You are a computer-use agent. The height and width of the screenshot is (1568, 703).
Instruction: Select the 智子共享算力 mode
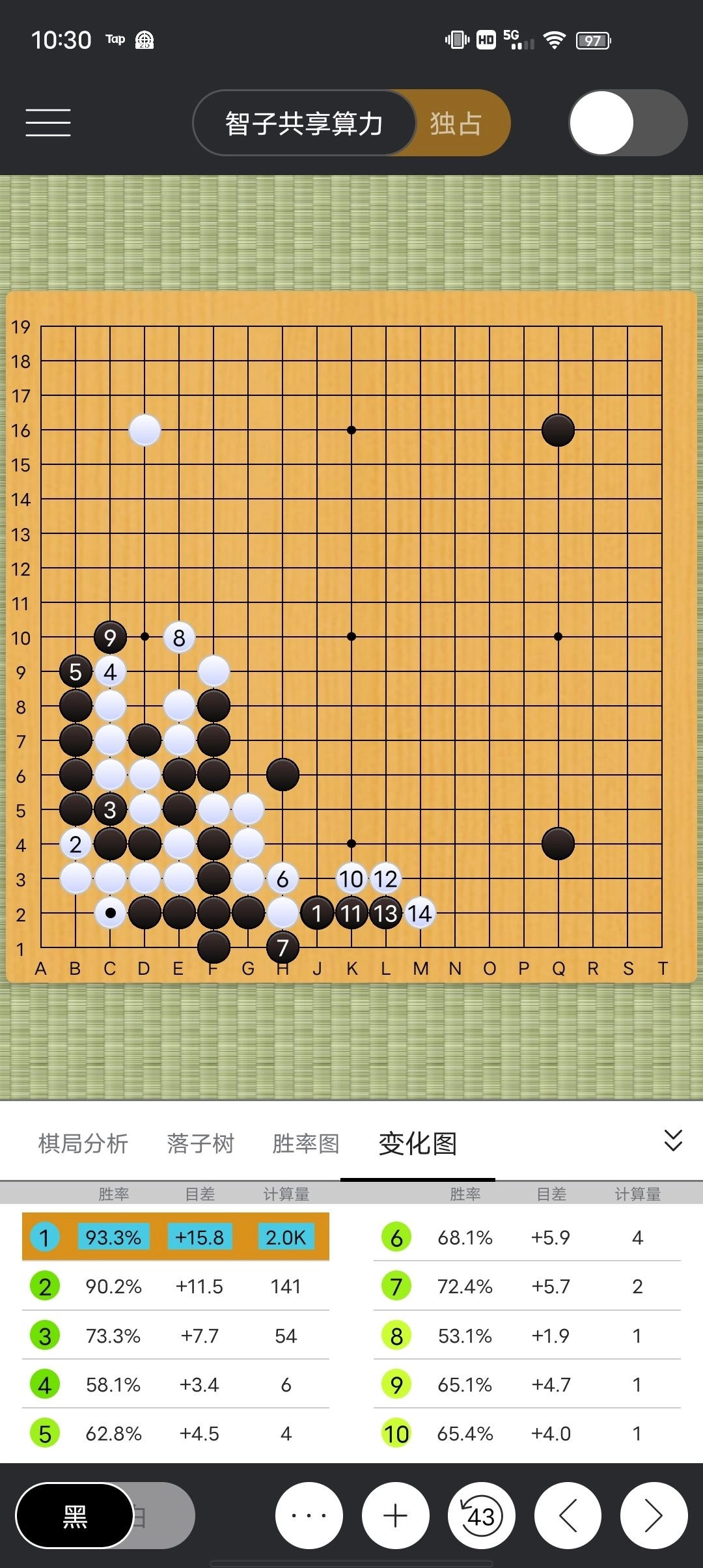click(304, 123)
